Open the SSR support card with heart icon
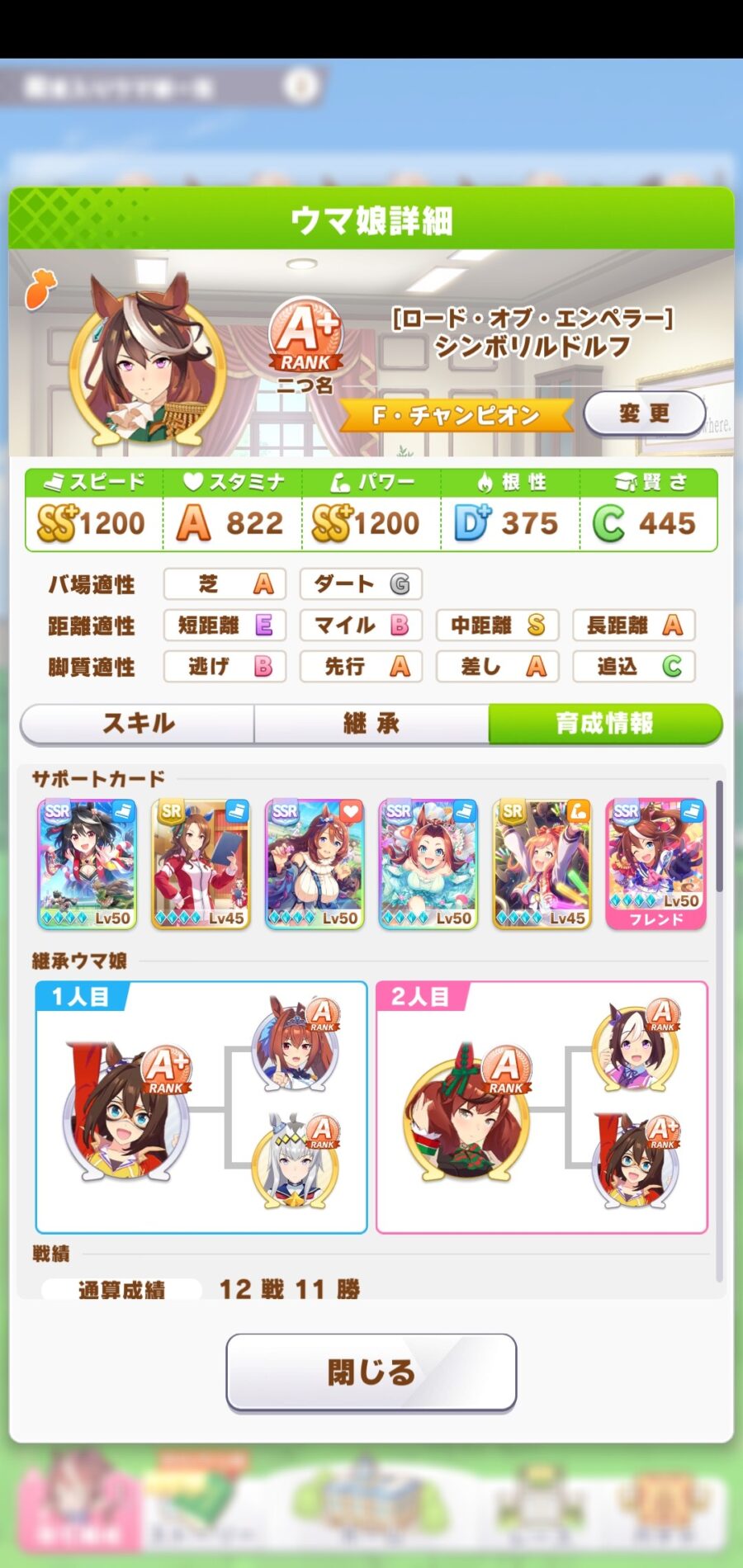743x1568 pixels. click(315, 863)
